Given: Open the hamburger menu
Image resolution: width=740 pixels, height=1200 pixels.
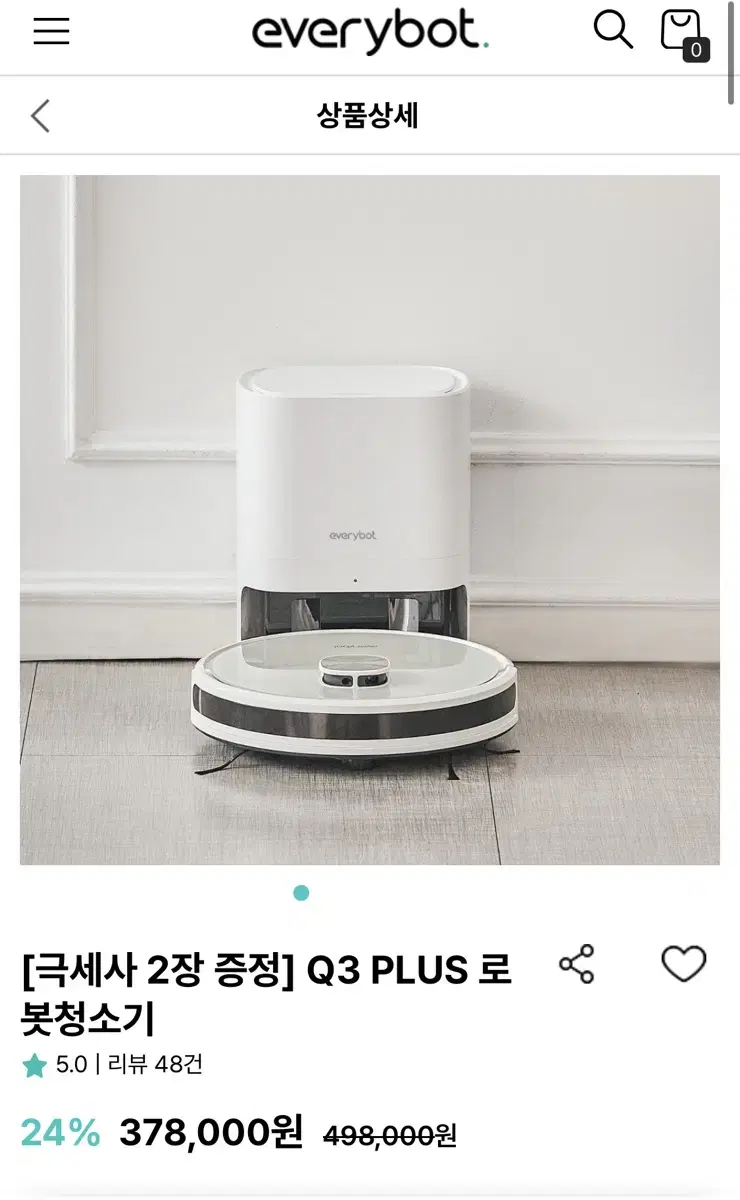Looking at the screenshot, I should [51, 30].
